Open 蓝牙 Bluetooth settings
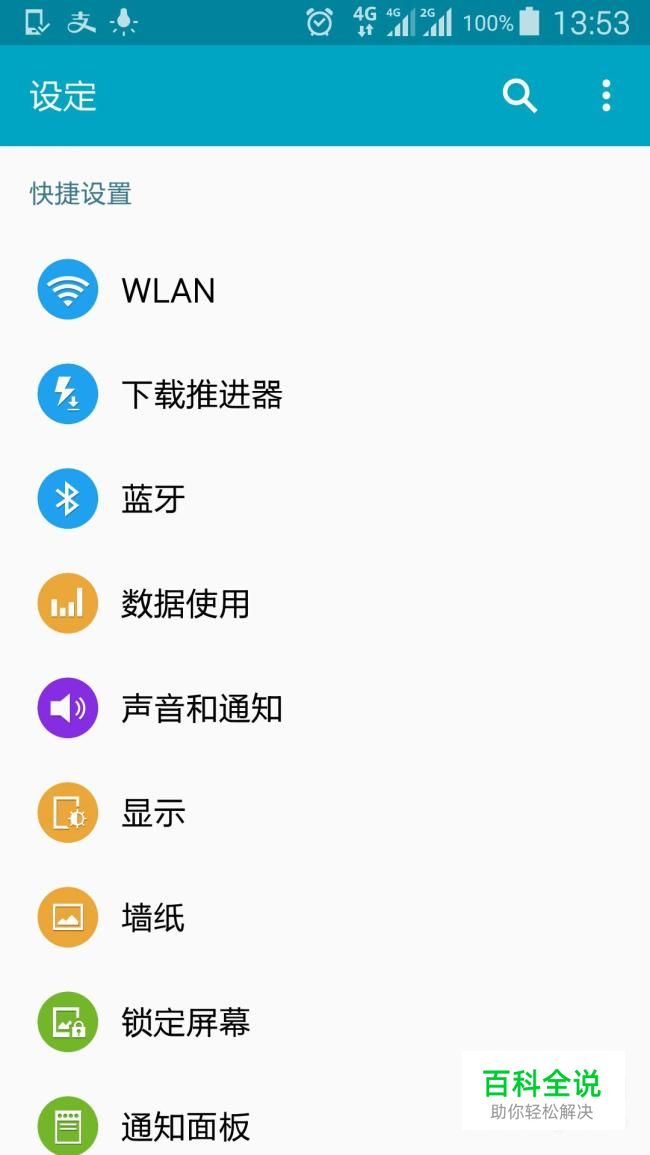Image resolution: width=650 pixels, height=1155 pixels. tap(153, 499)
